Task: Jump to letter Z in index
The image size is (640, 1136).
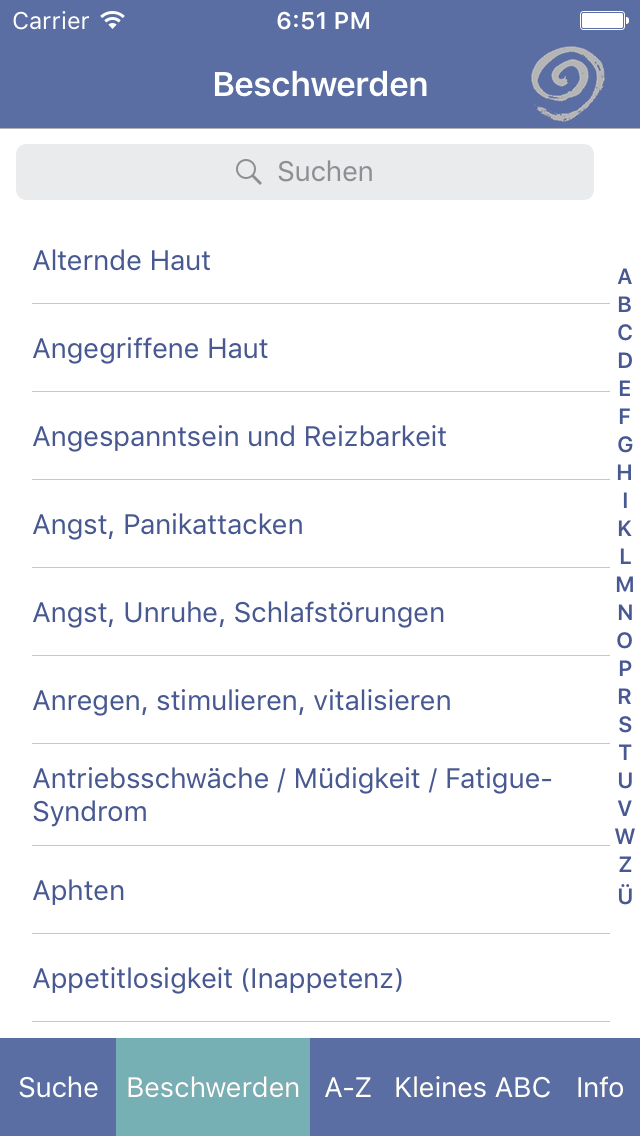Action: [624, 864]
